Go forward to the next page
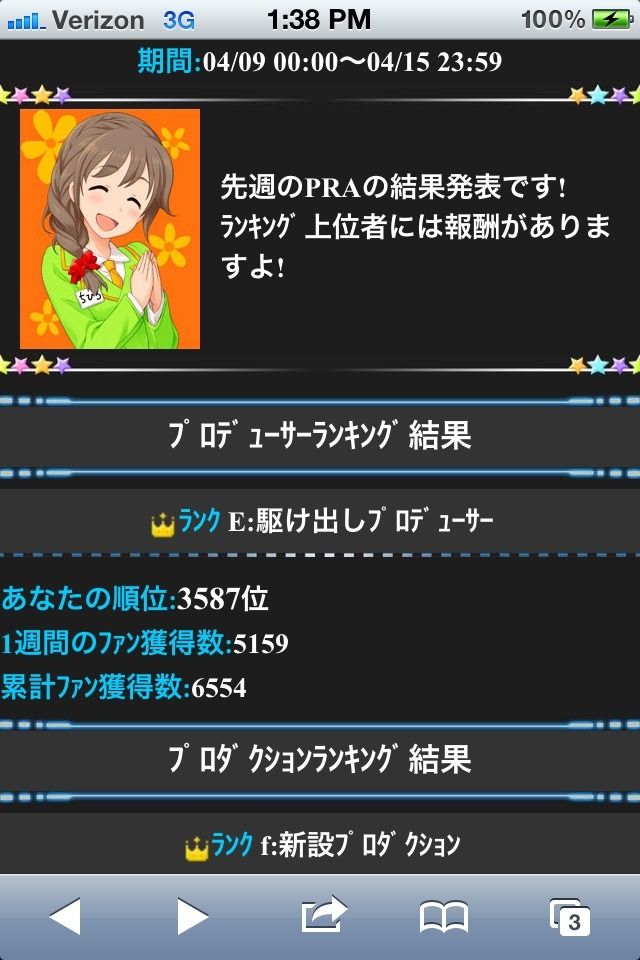This screenshot has height=960, width=640. [x=192, y=916]
